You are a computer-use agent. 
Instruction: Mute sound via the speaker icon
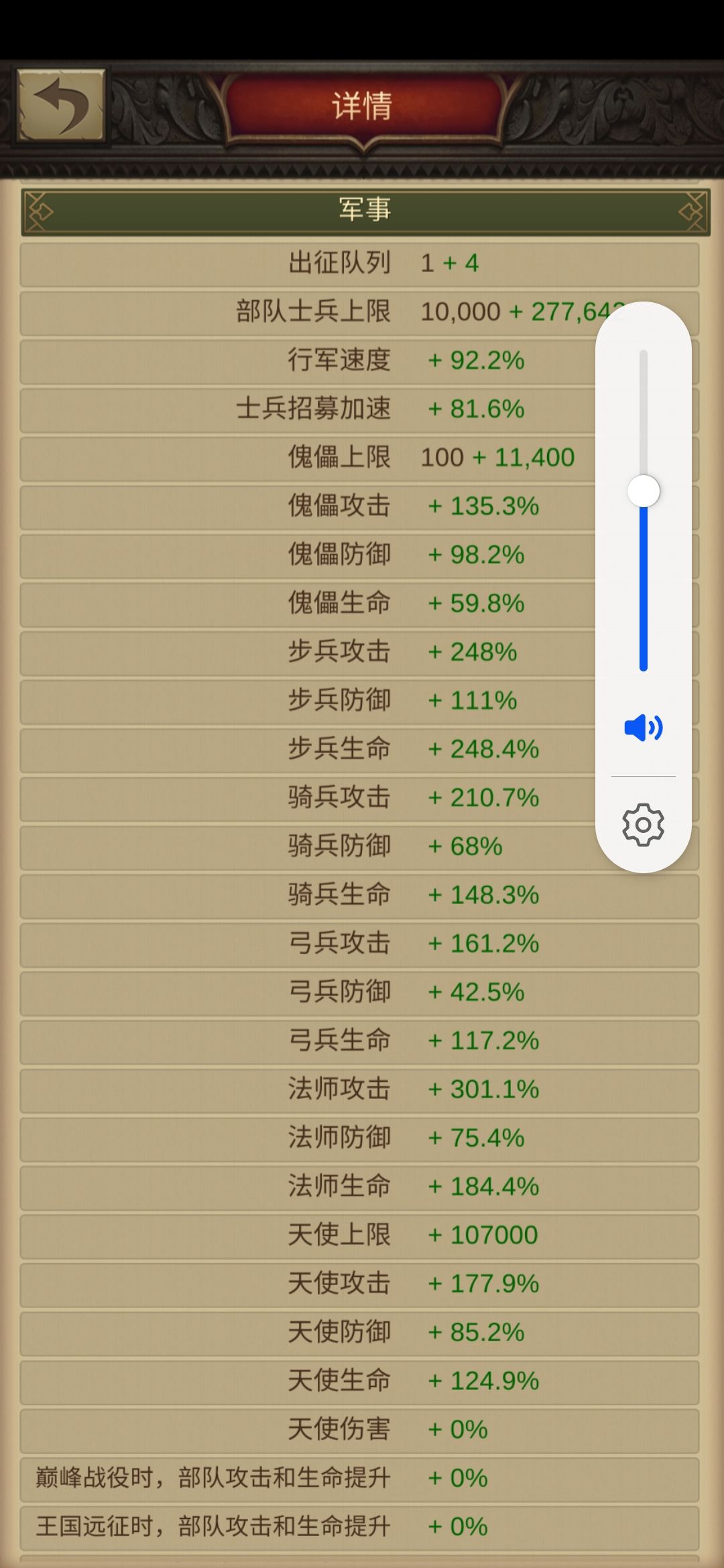pos(644,727)
